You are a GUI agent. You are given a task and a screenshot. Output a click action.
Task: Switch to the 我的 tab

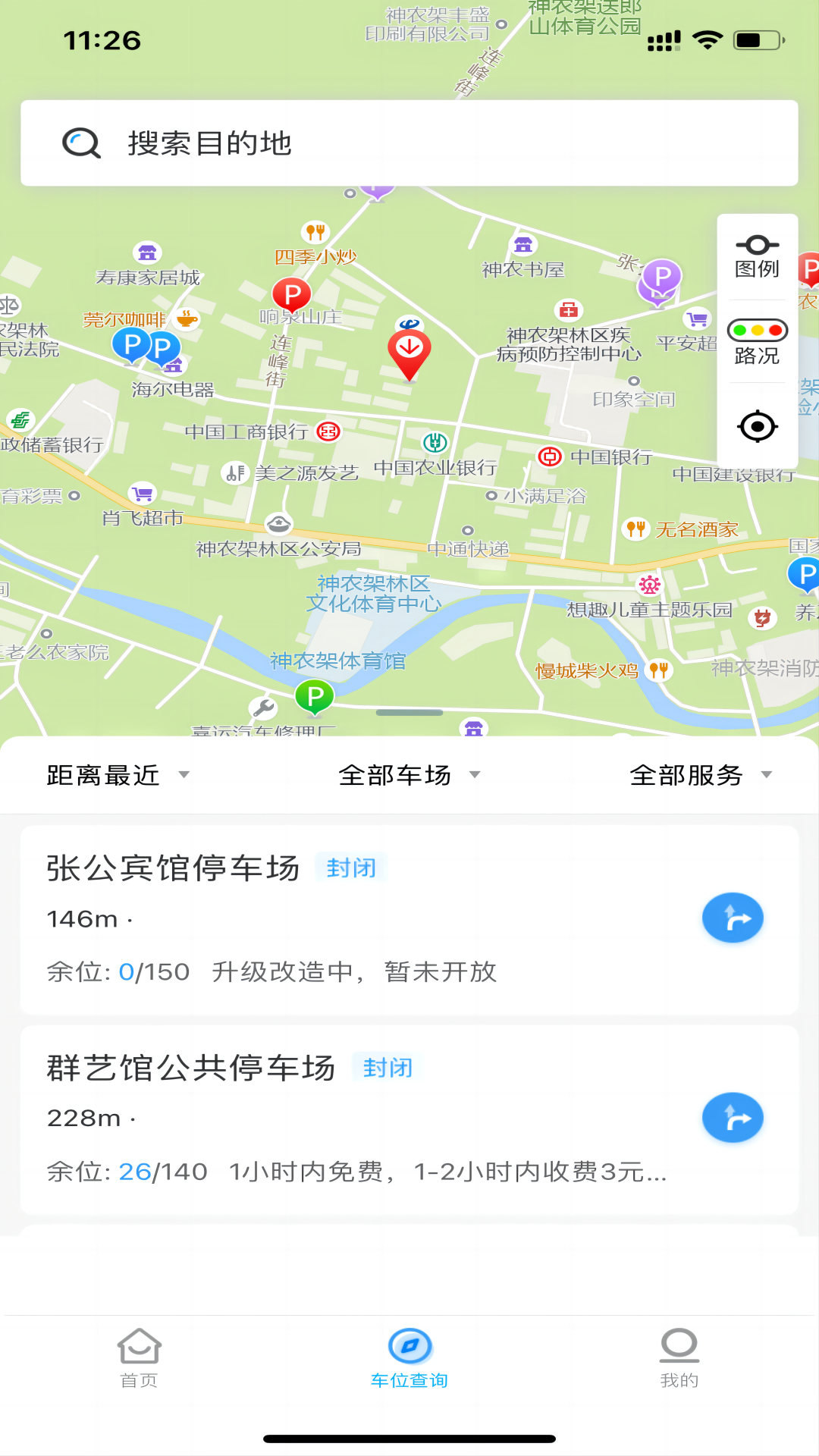(679, 1358)
